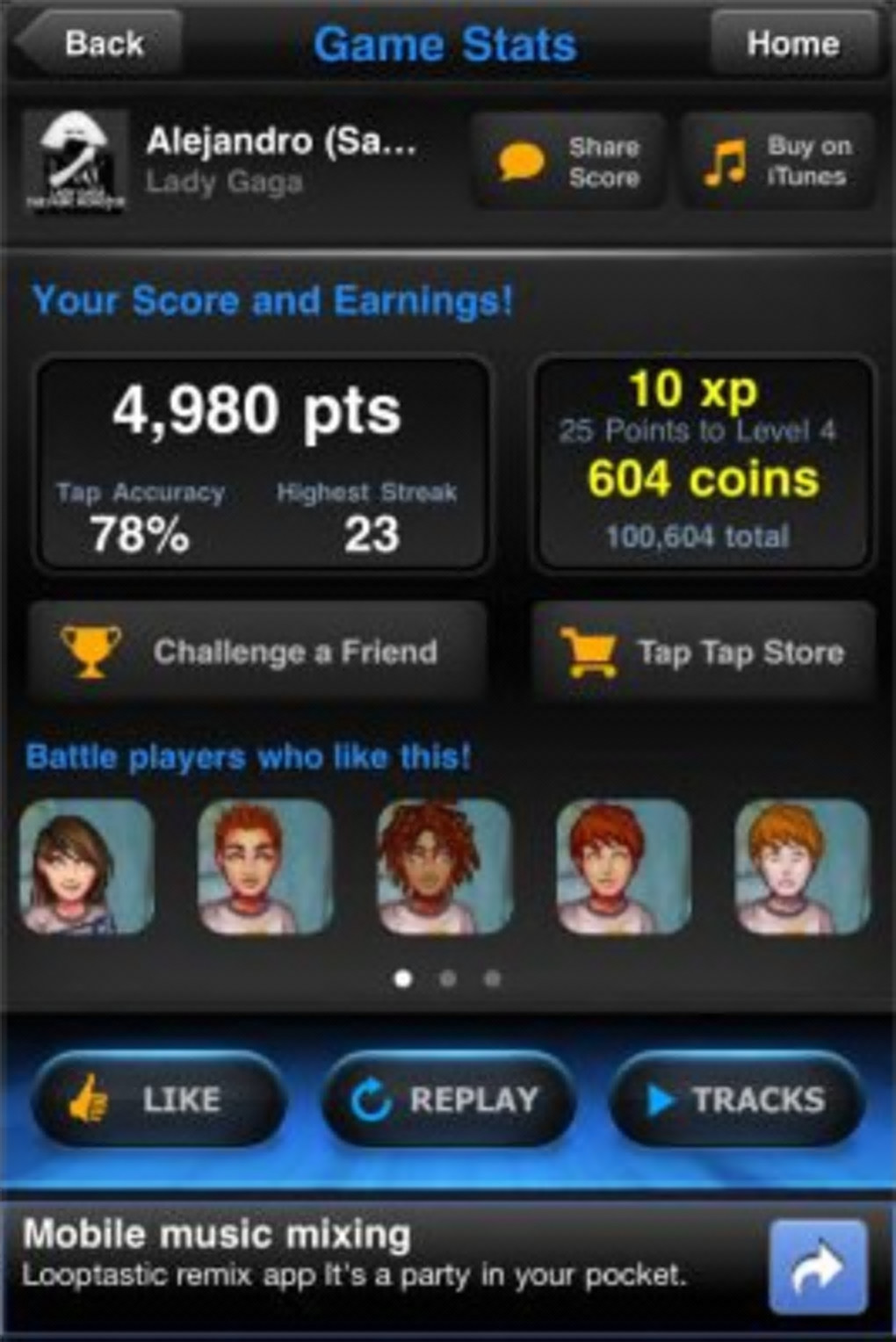Open the Tracks list
The width and height of the screenshot is (896, 1342).
[736, 1099]
